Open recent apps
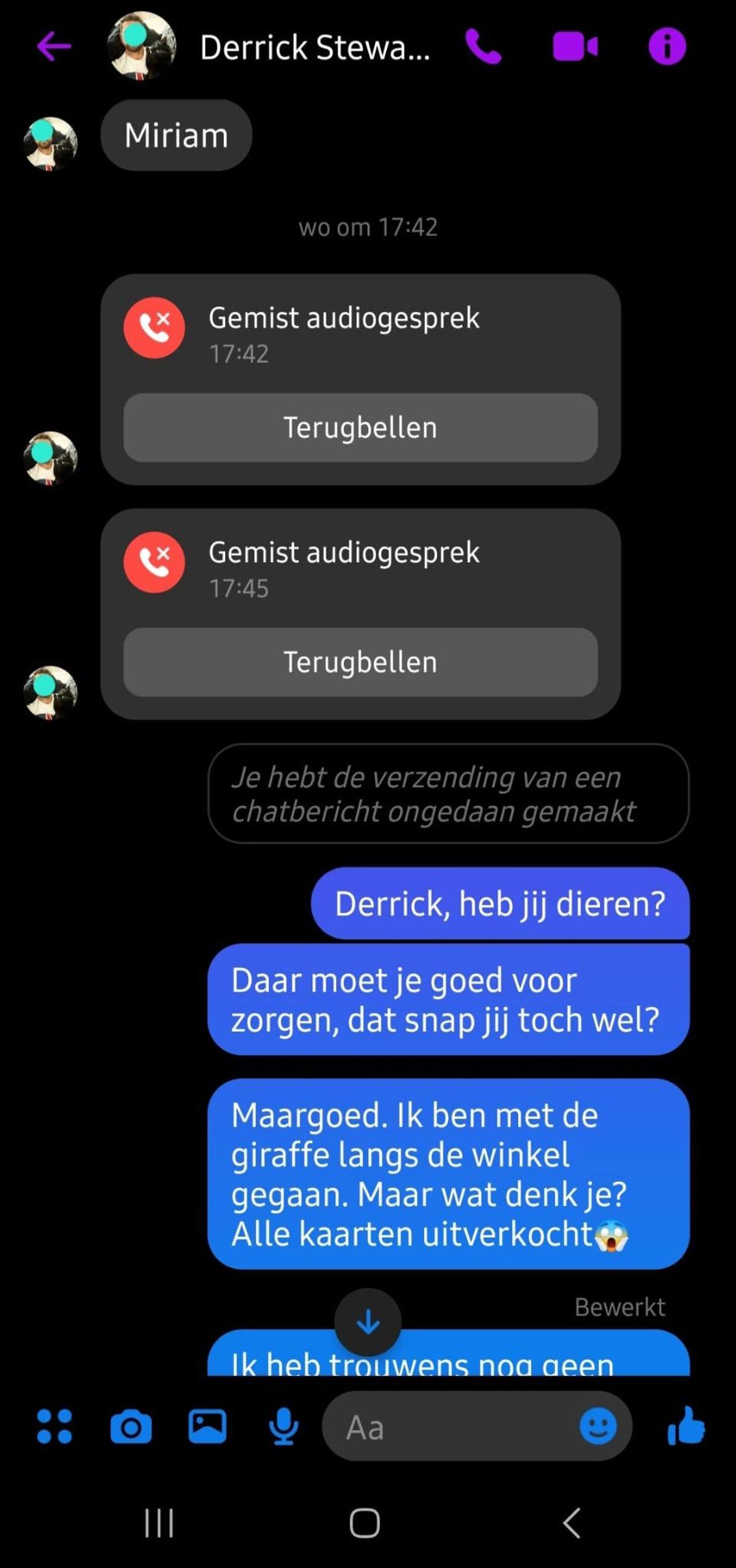 click(159, 1523)
